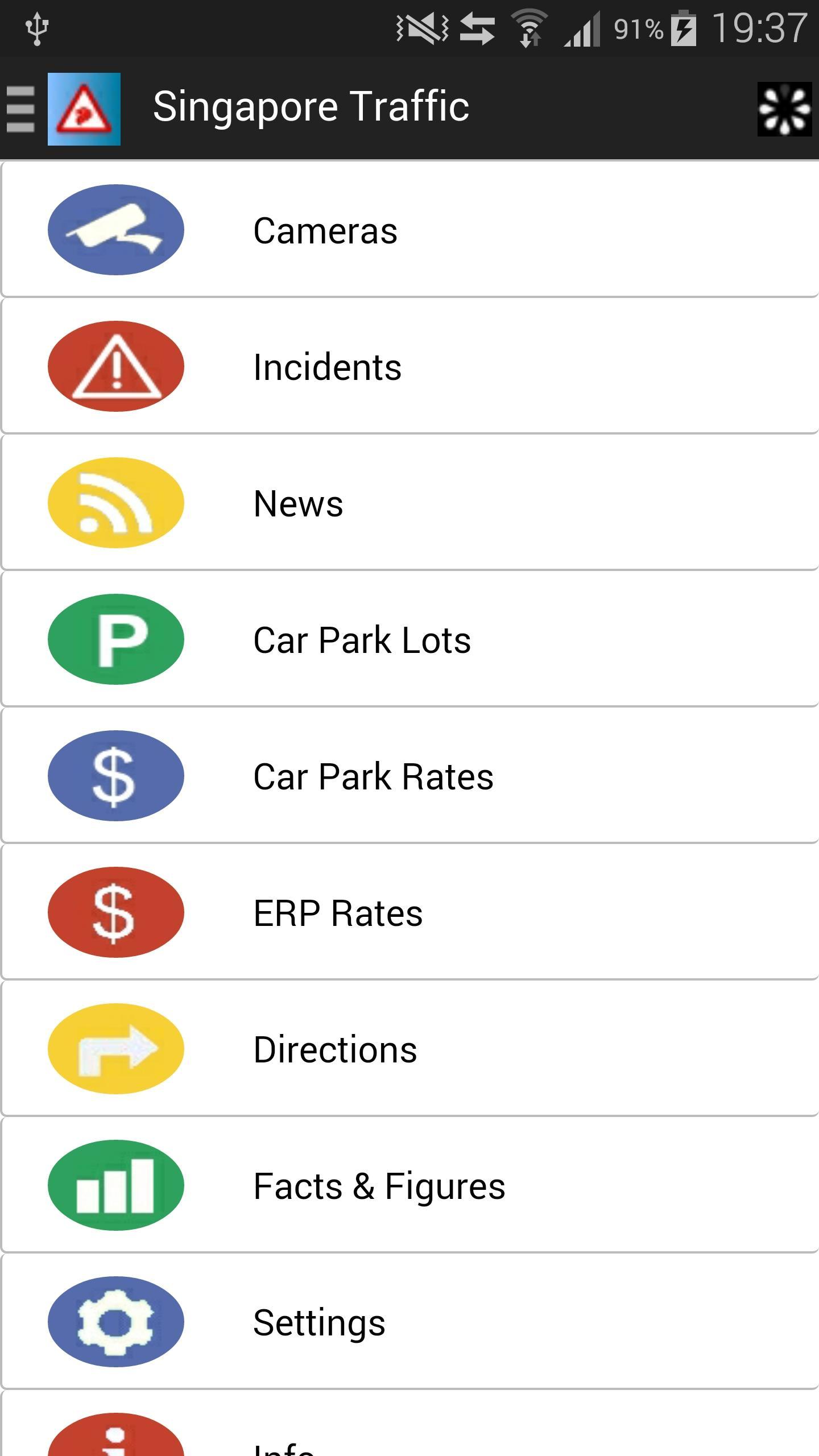The image size is (819, 1456).
Task: Open the Info row
Action: 409,1433
